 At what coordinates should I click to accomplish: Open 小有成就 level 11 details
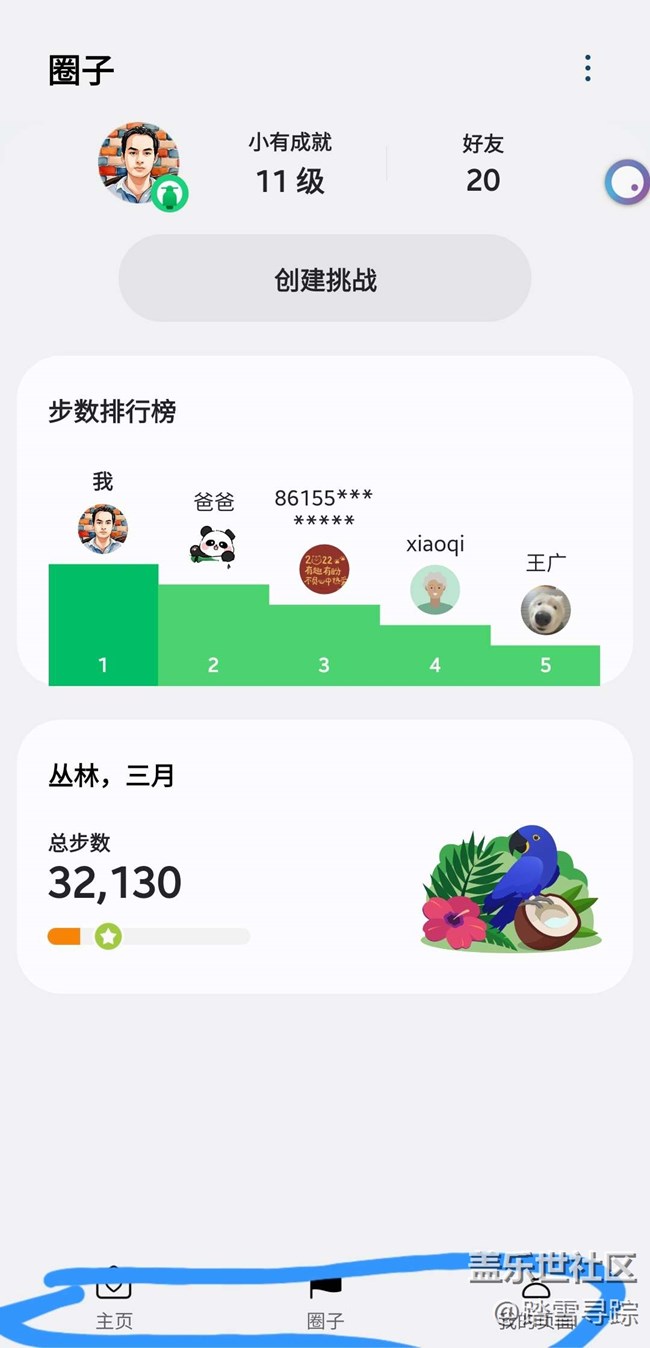(290, 165)
